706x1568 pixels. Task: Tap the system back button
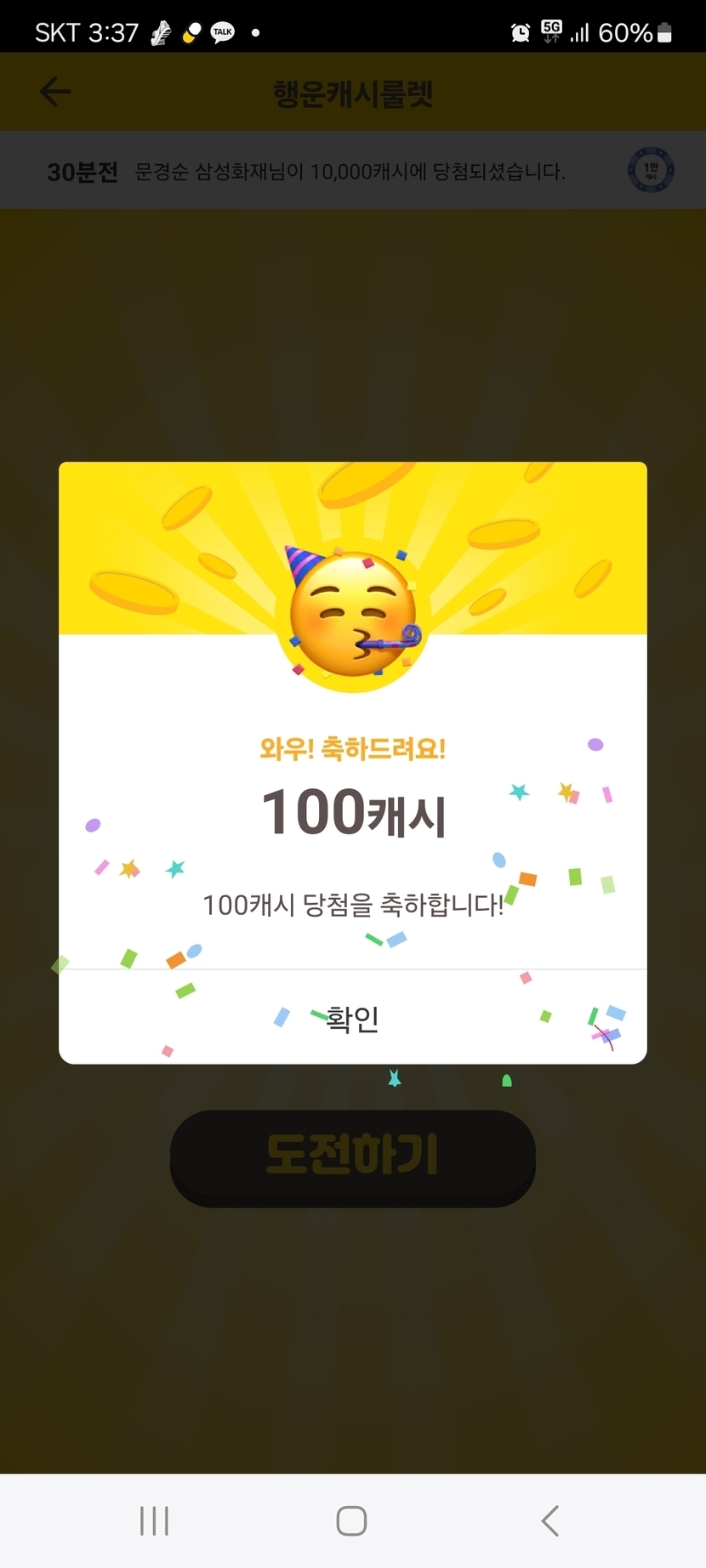550,1520
